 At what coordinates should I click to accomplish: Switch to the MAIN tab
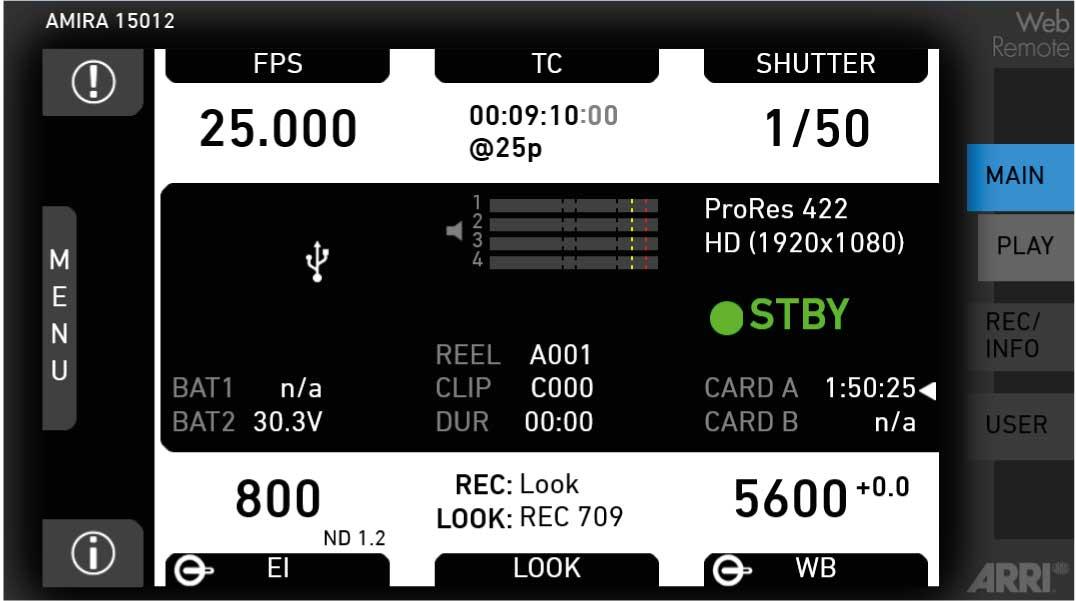click(1015, 176)
